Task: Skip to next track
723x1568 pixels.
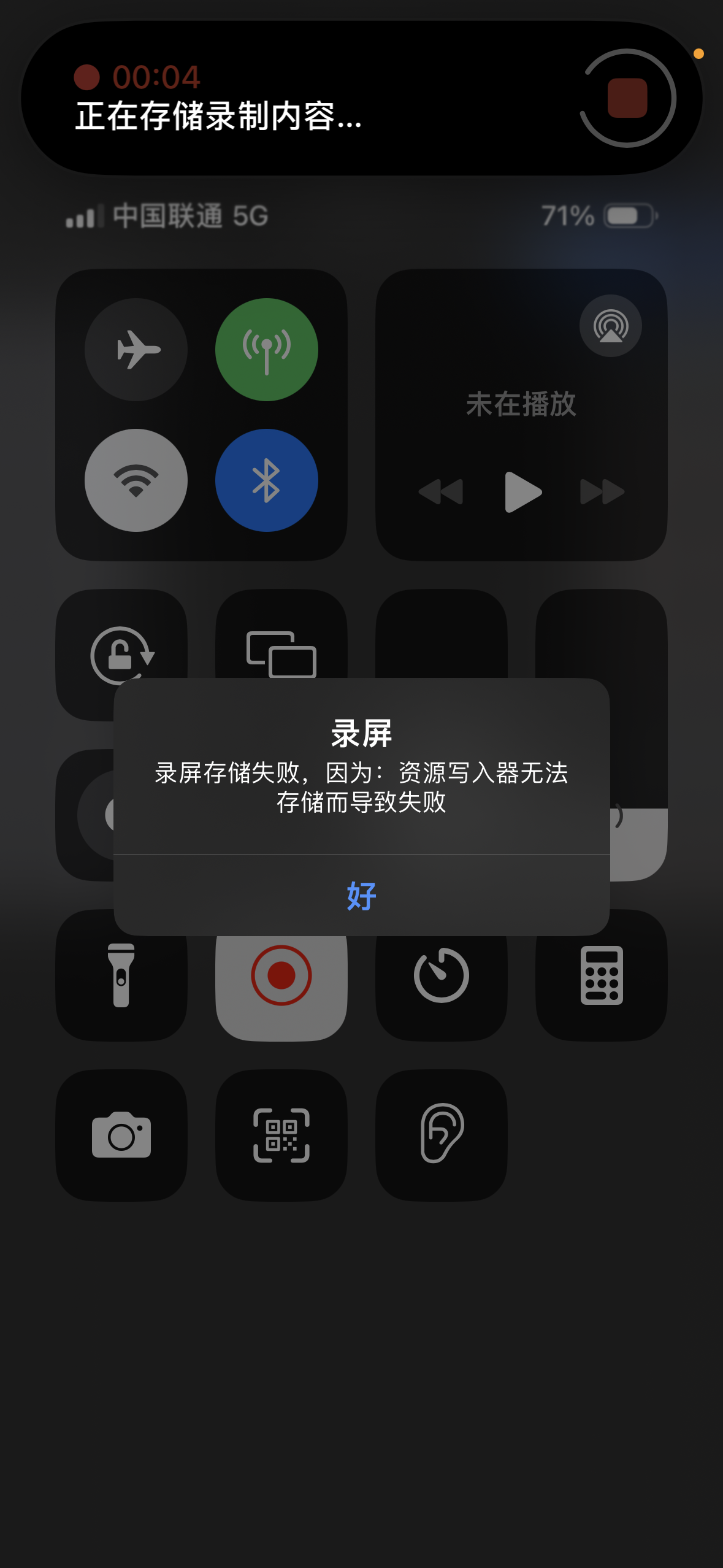Action: 602,491
